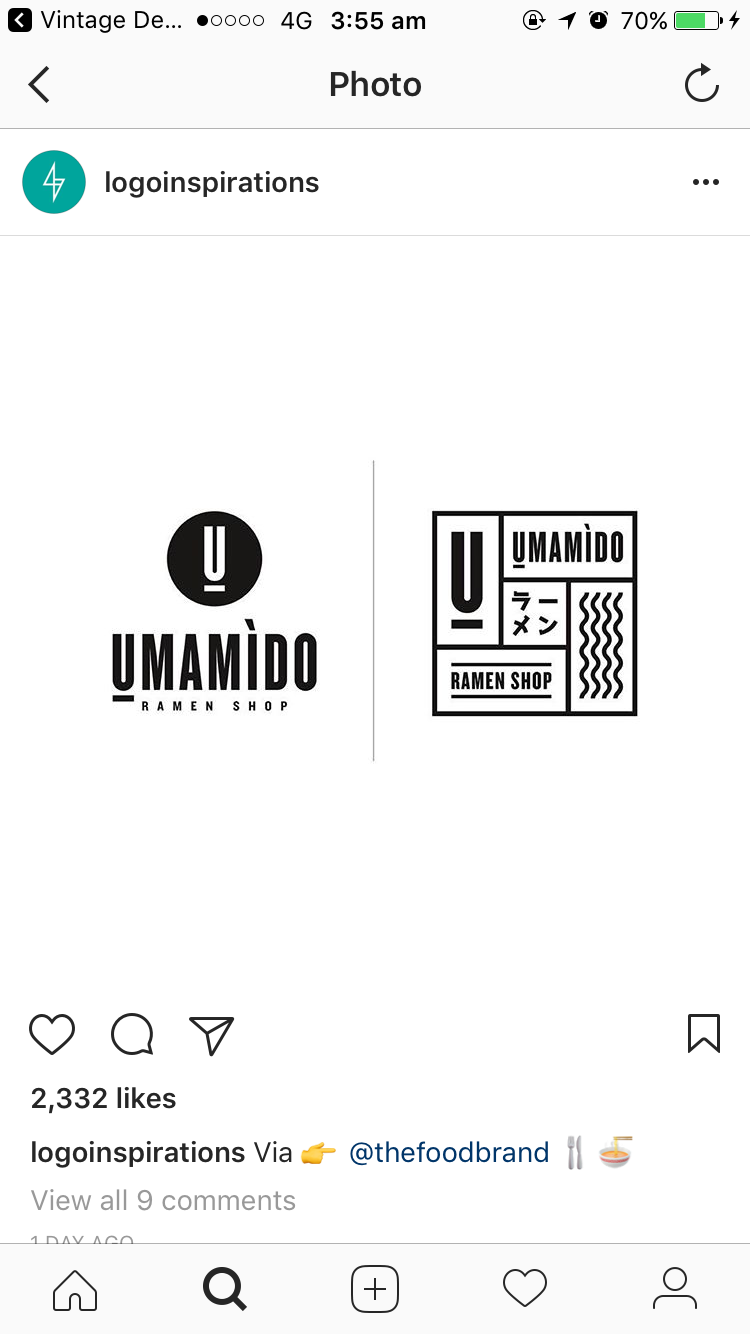
Task: Refresh the photo page
Action: tap(702, 84)
